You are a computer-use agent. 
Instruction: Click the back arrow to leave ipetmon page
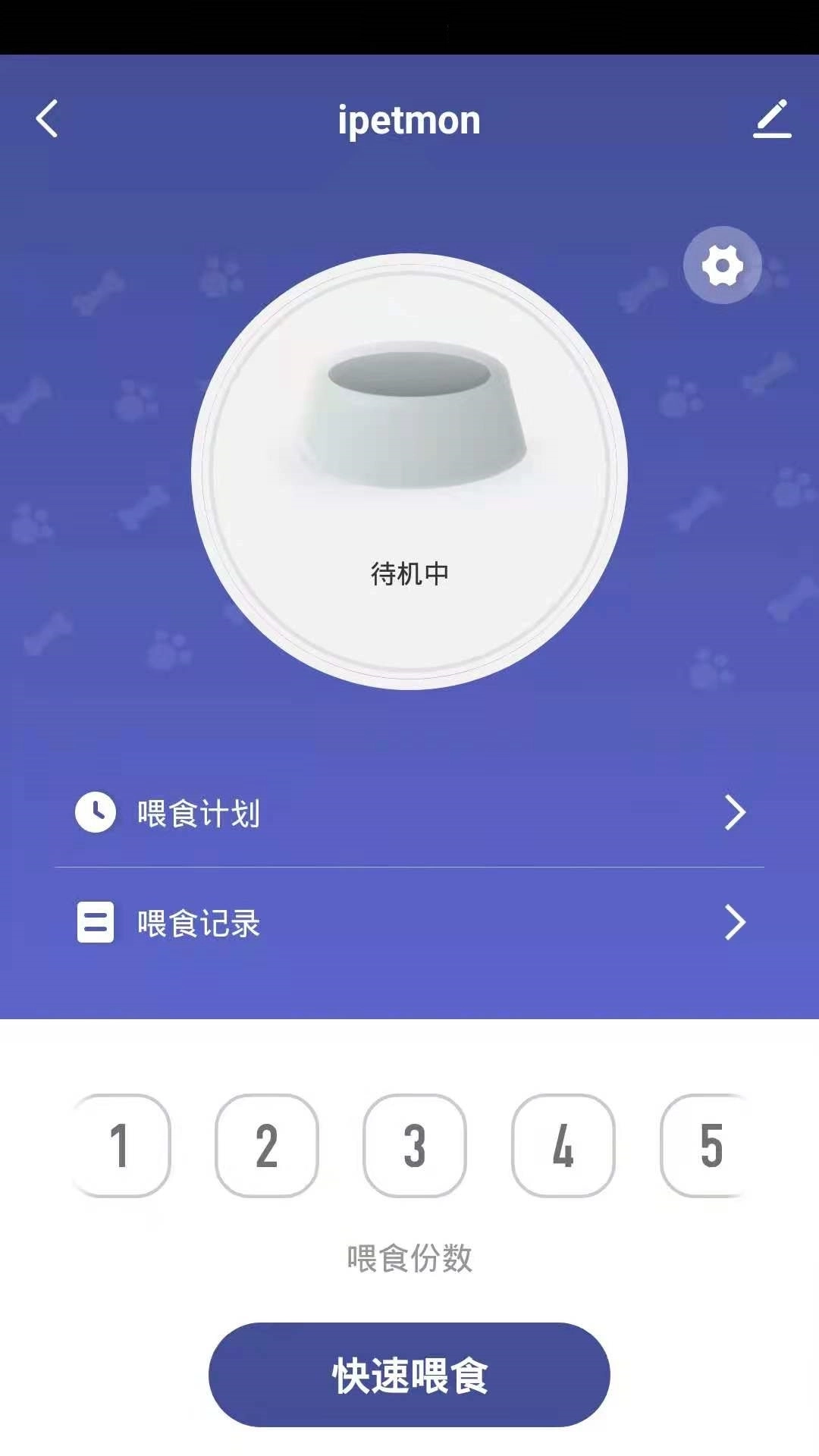pos(47,119)
